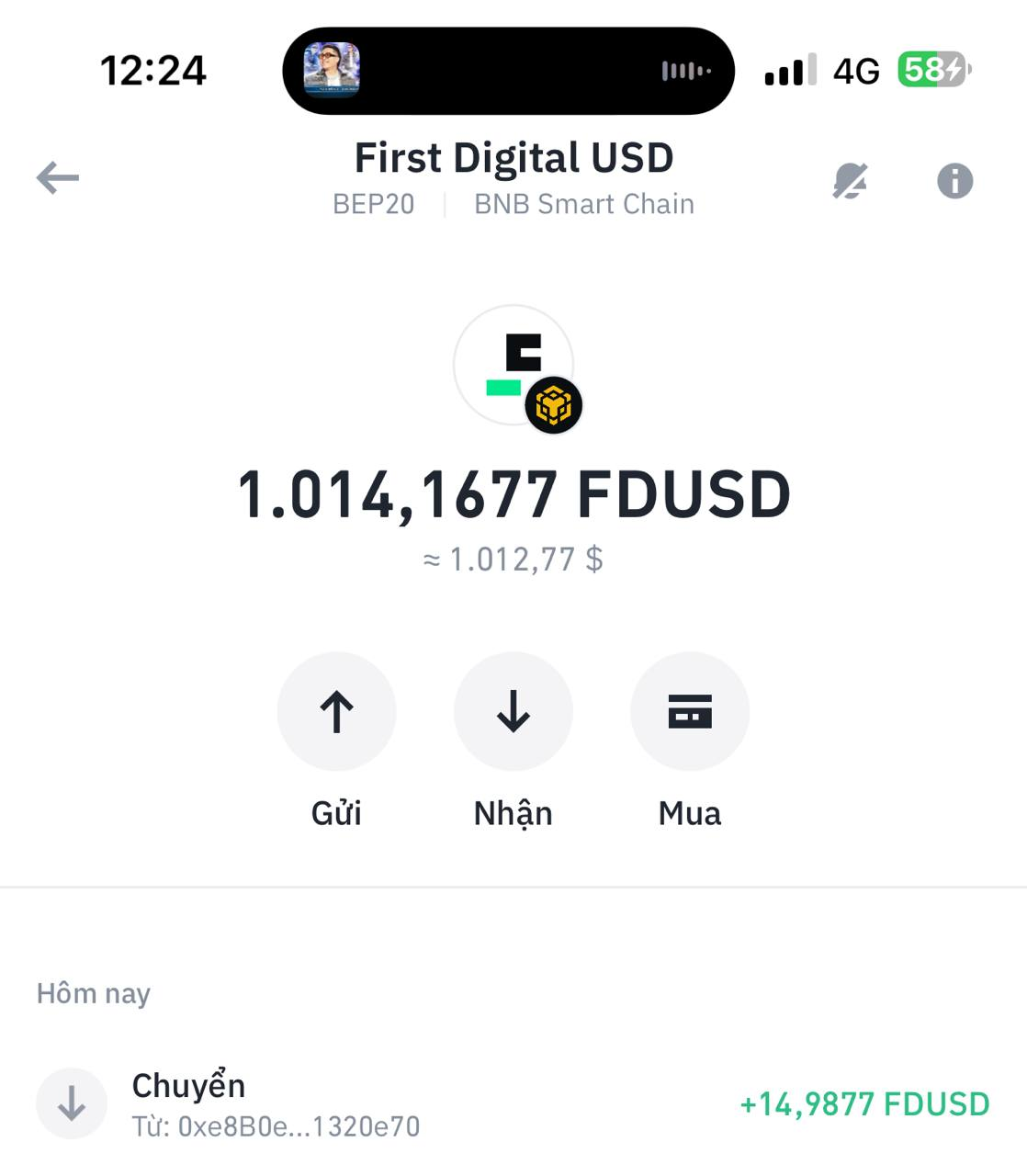Tap Nhận to receive FDUSD
This screenshot has width=1027, height=1176.
(x=513, y=712)
